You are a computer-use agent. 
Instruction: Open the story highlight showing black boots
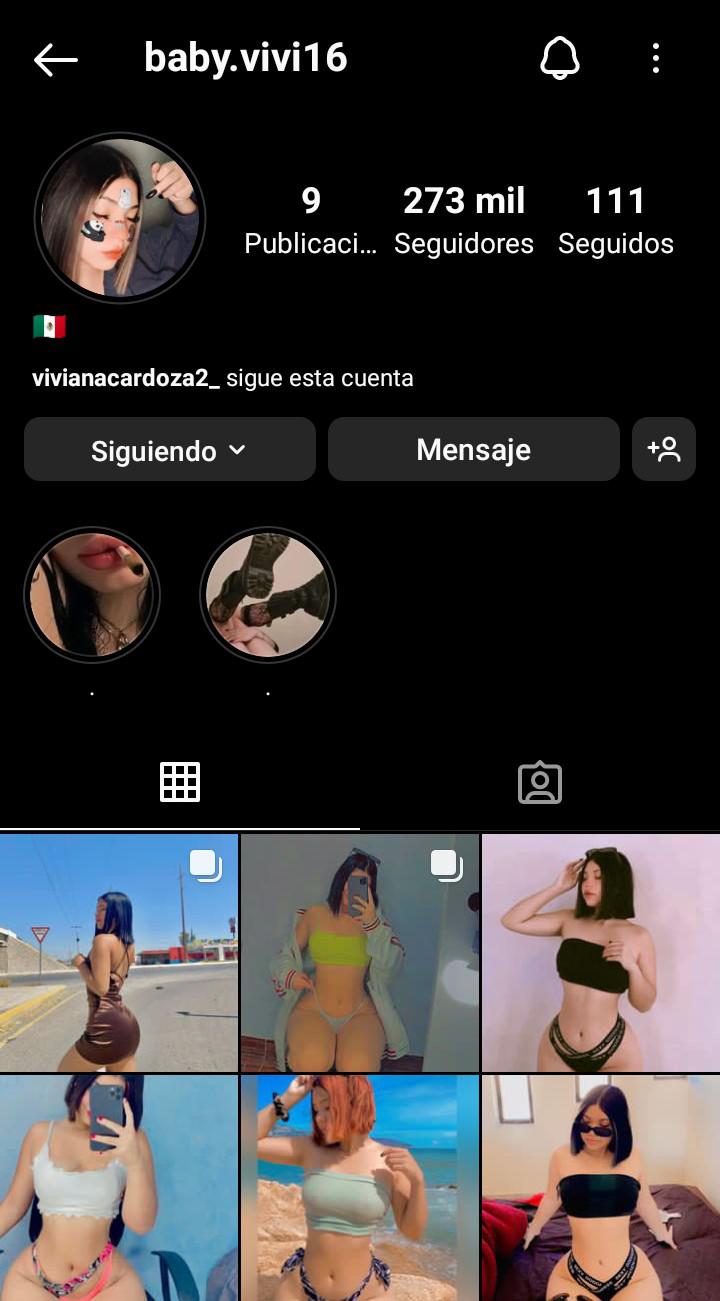[268, 595]
